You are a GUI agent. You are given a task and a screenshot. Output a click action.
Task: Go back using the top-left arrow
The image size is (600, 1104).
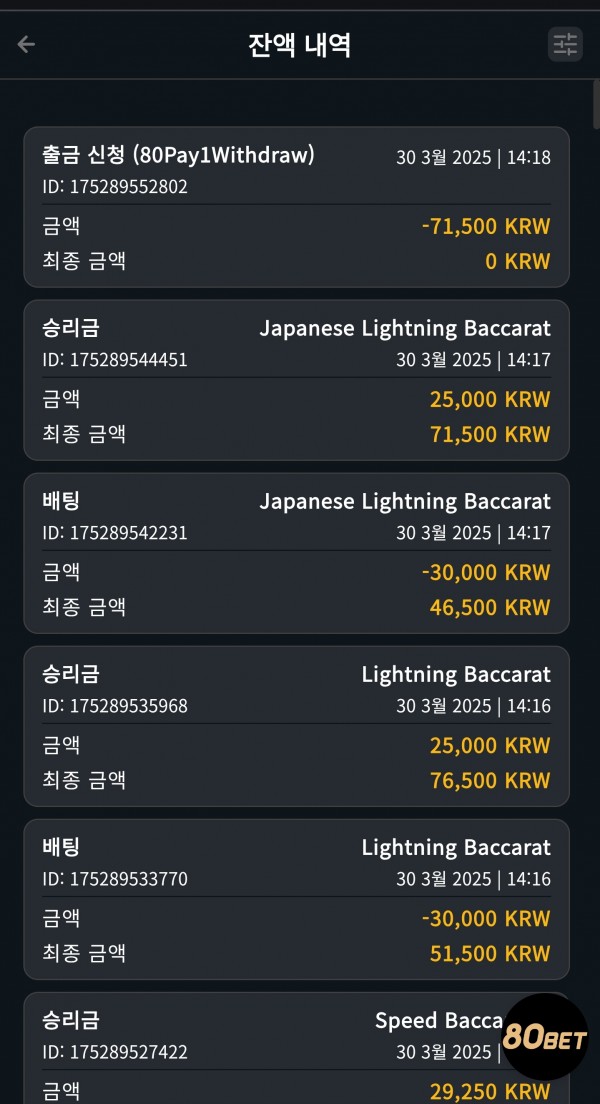coord(26,44)
